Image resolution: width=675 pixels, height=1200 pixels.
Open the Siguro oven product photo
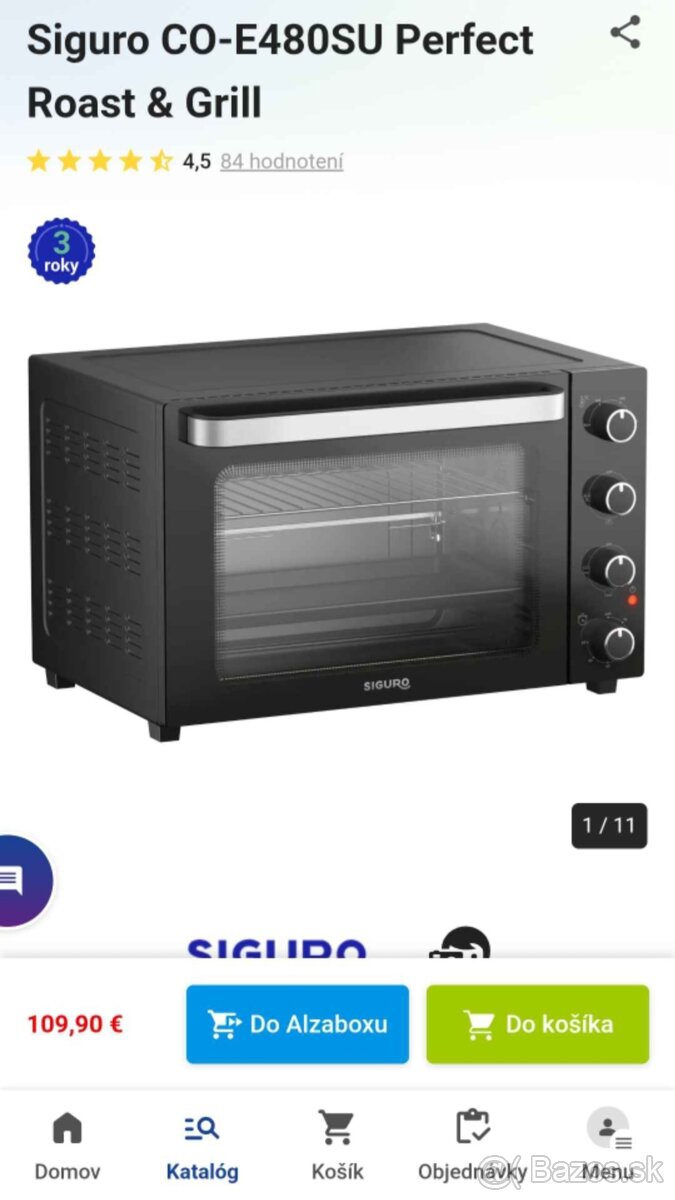337,530
